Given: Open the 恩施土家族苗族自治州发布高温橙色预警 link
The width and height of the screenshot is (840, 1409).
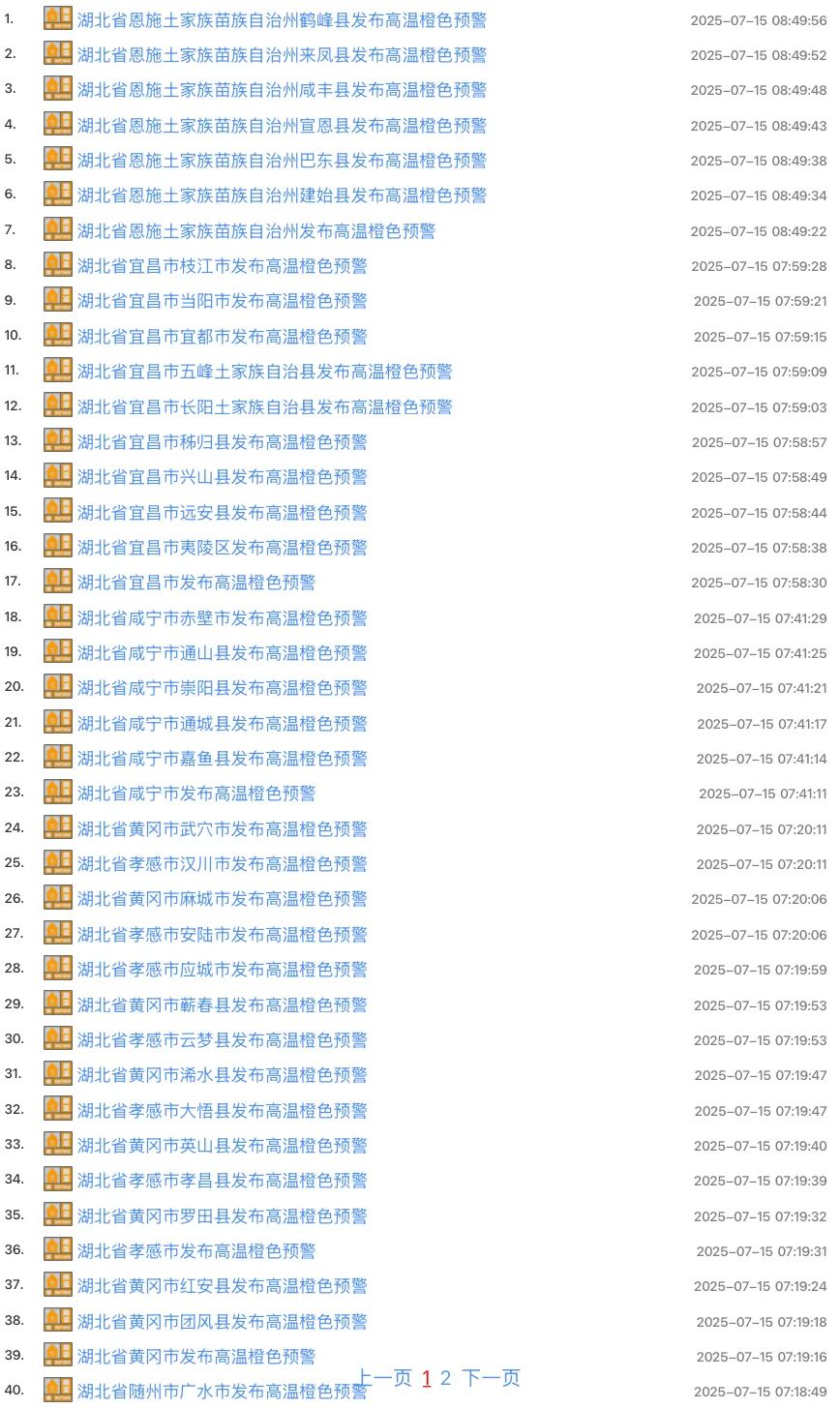Looking at the screenshot, I should [x=255, y=231].
